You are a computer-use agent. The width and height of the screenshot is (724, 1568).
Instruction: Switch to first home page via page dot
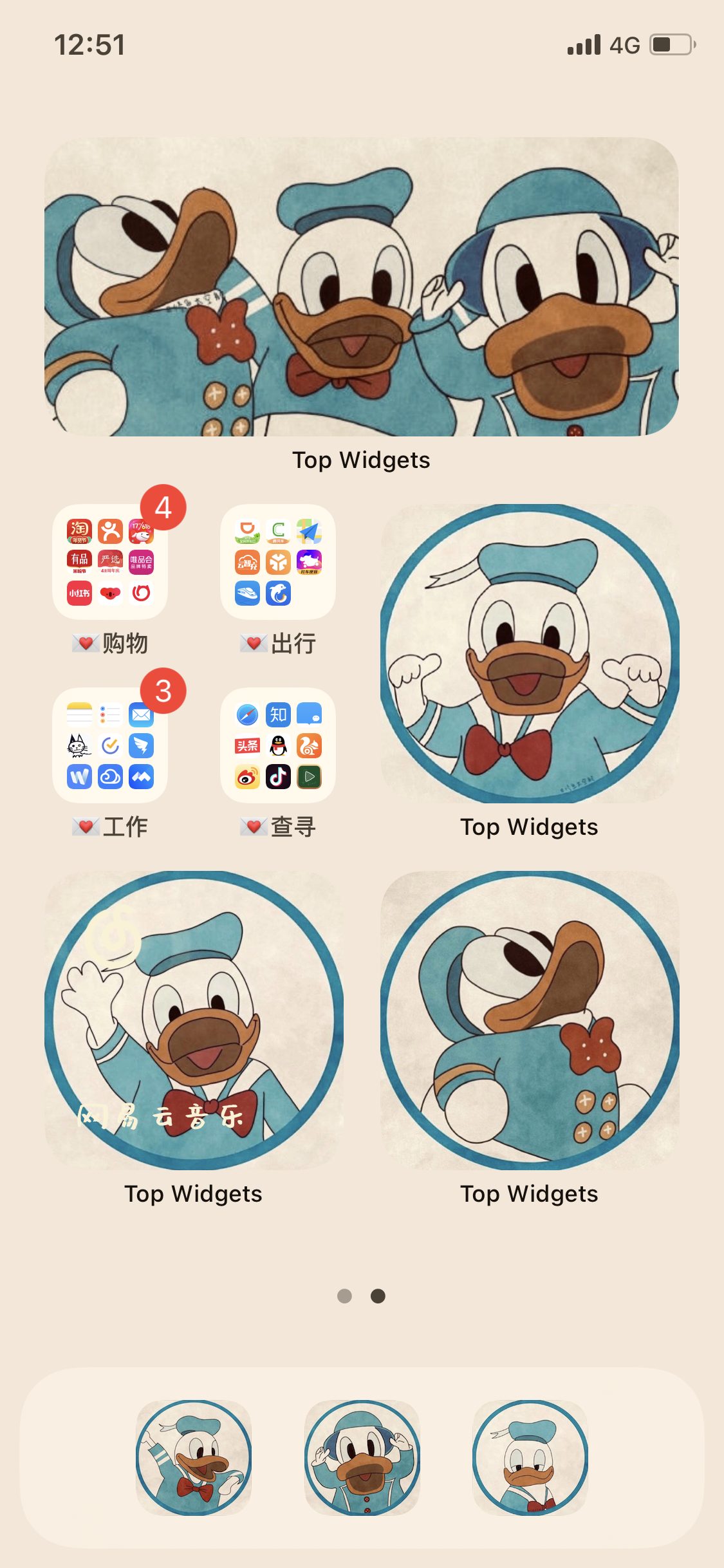tap(345, 1296)
